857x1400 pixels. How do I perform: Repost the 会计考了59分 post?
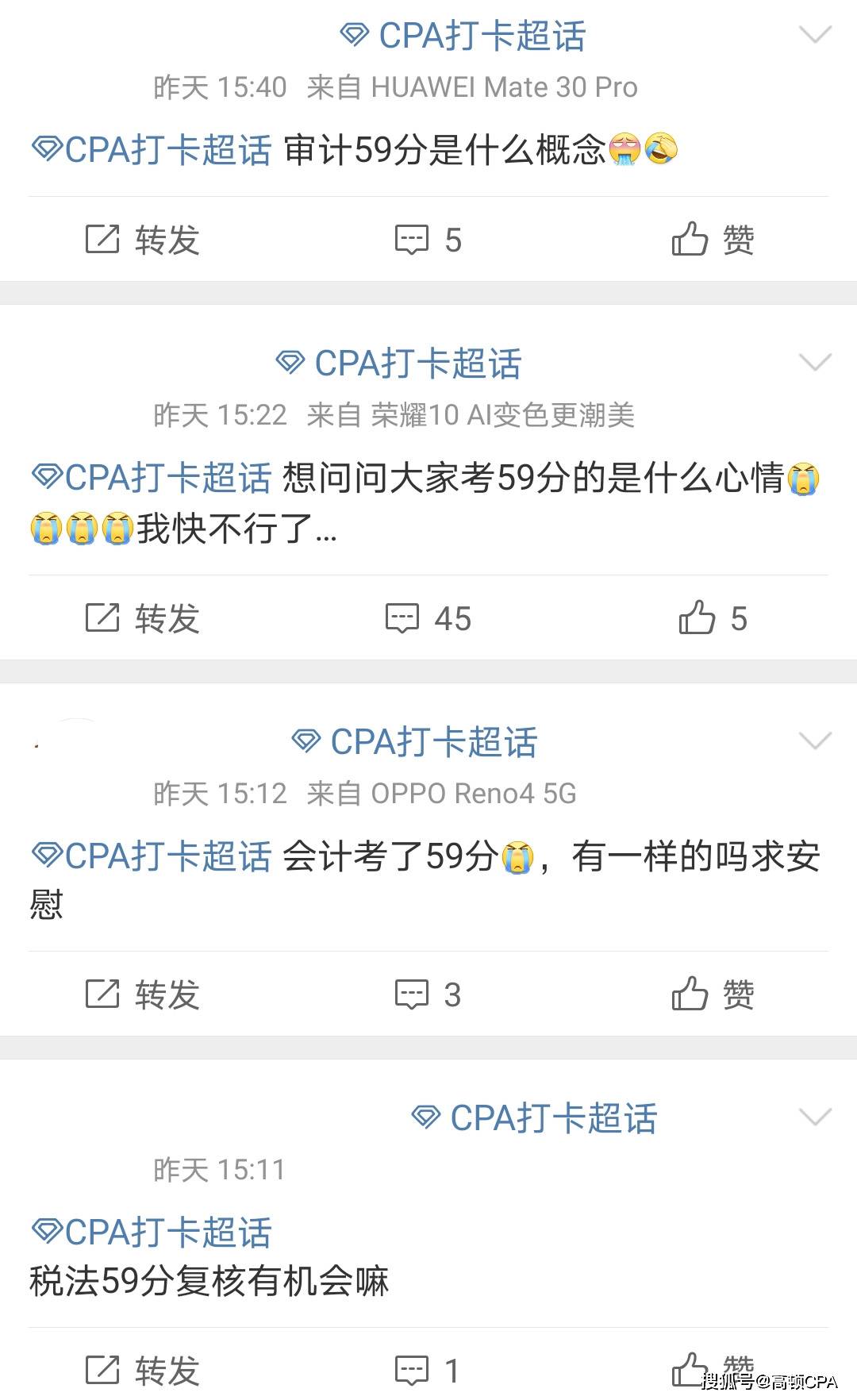pyautogui.click(x=142, y=994)
